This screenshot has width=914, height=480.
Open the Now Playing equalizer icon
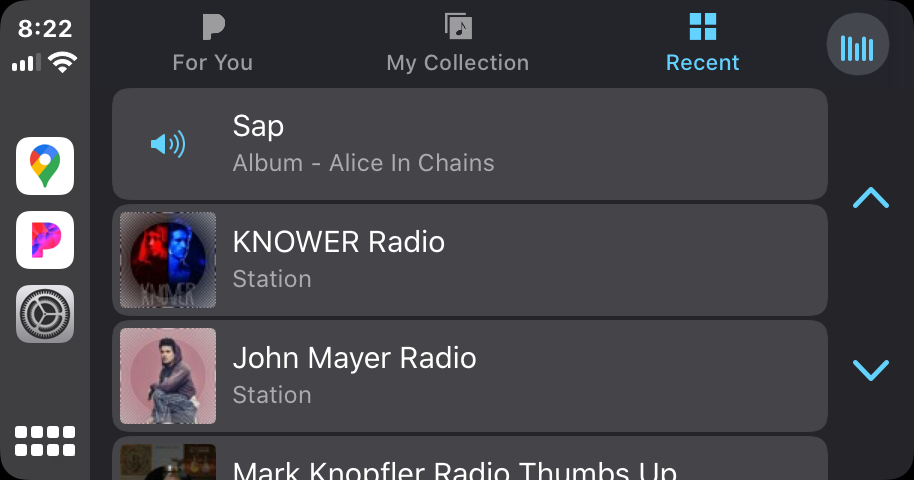click(x=857, y=47)
